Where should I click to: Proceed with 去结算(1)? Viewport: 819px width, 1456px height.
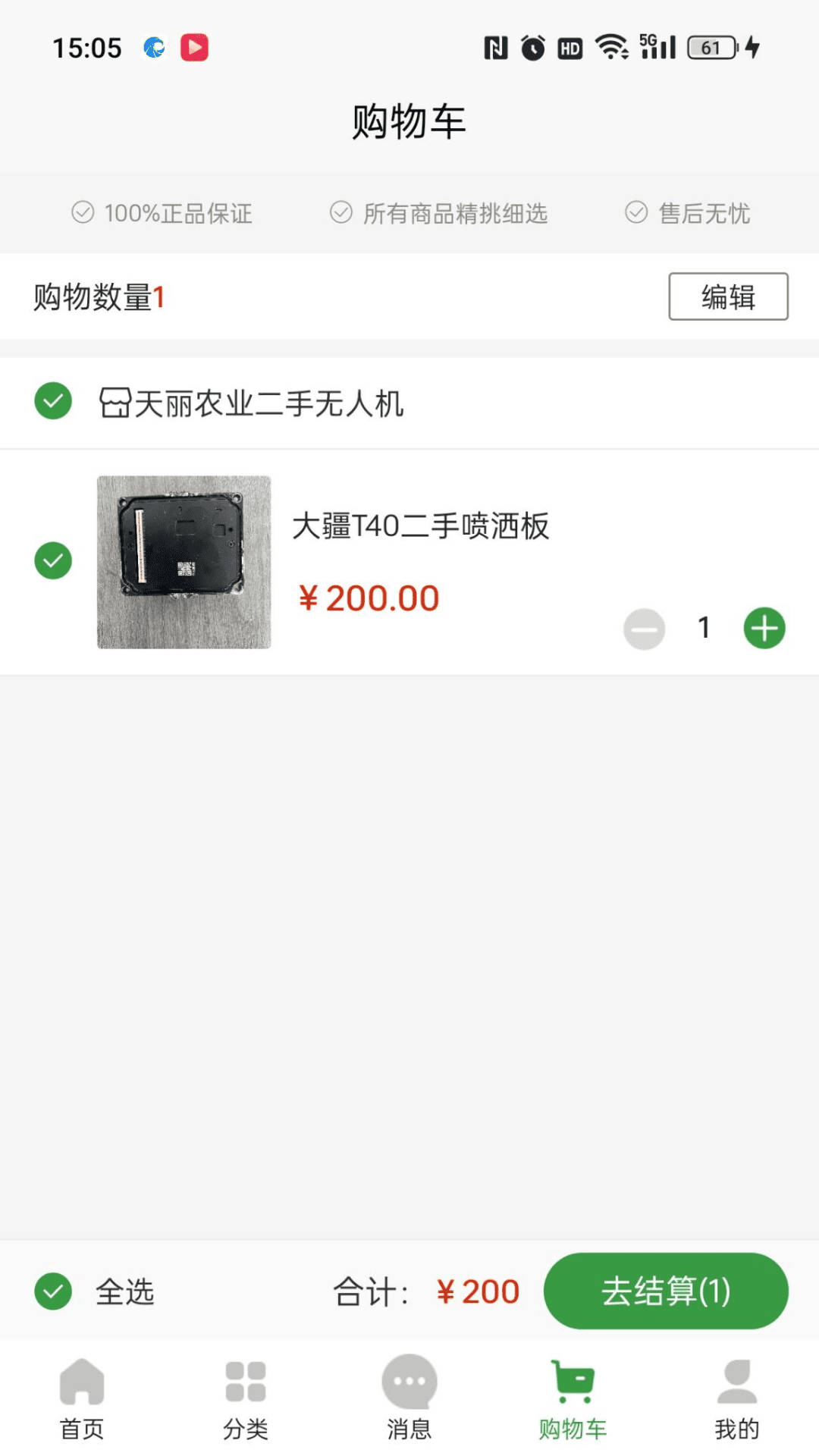pyautogui.click(x=666, y=1291)
